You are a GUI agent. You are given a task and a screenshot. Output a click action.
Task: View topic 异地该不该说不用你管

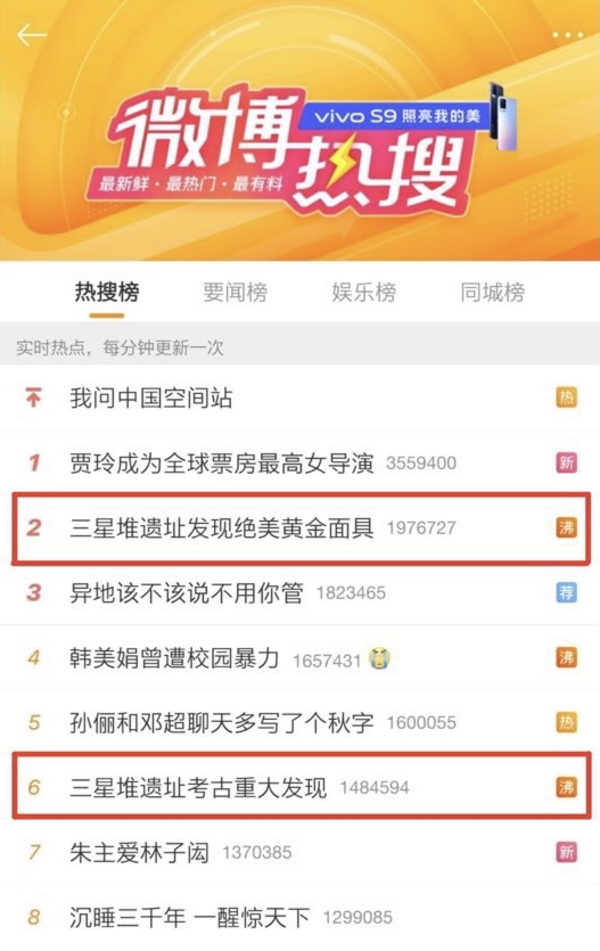[186, 592]
